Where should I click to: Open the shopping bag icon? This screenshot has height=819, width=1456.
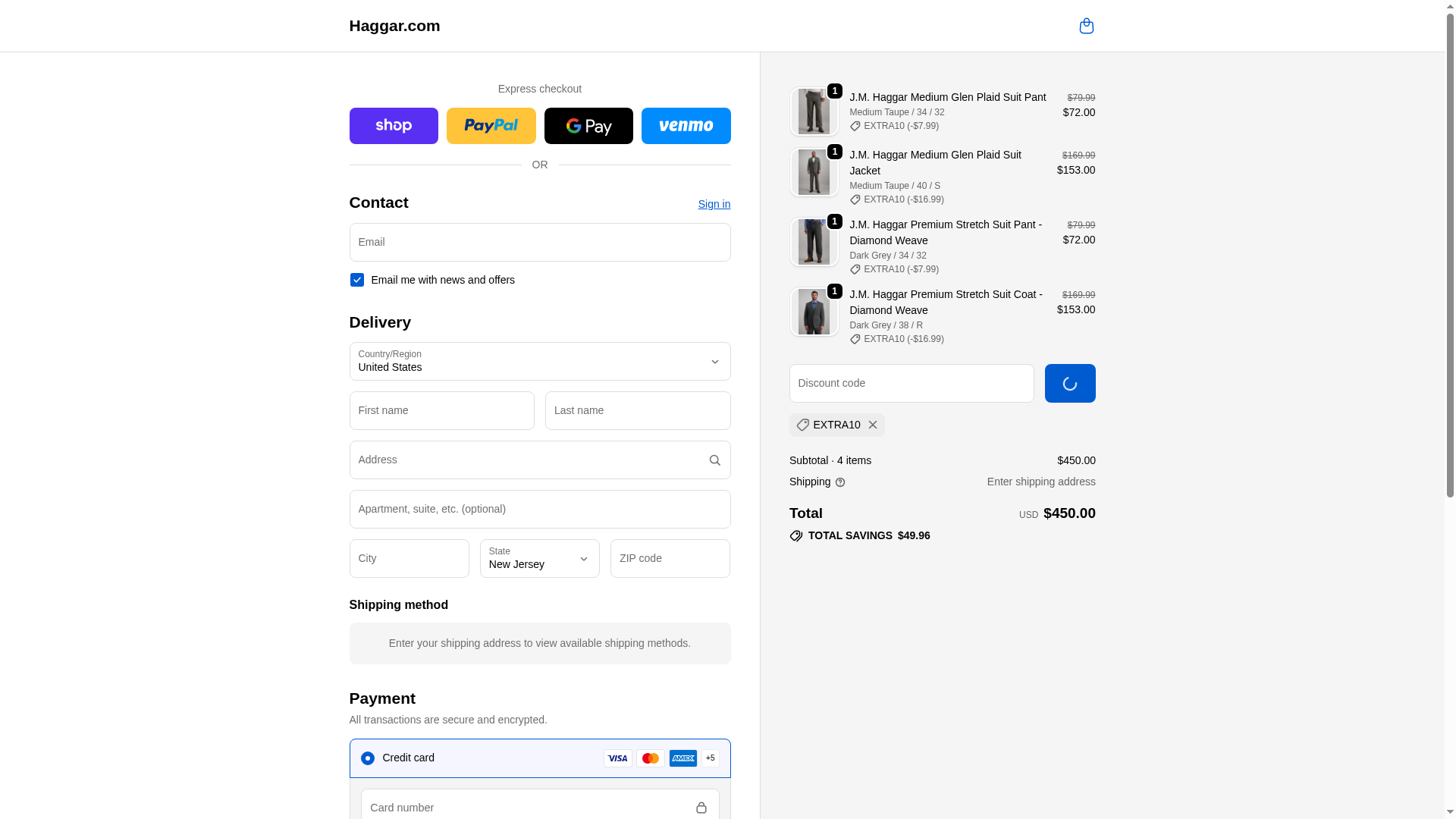(x=1086, y=26)
